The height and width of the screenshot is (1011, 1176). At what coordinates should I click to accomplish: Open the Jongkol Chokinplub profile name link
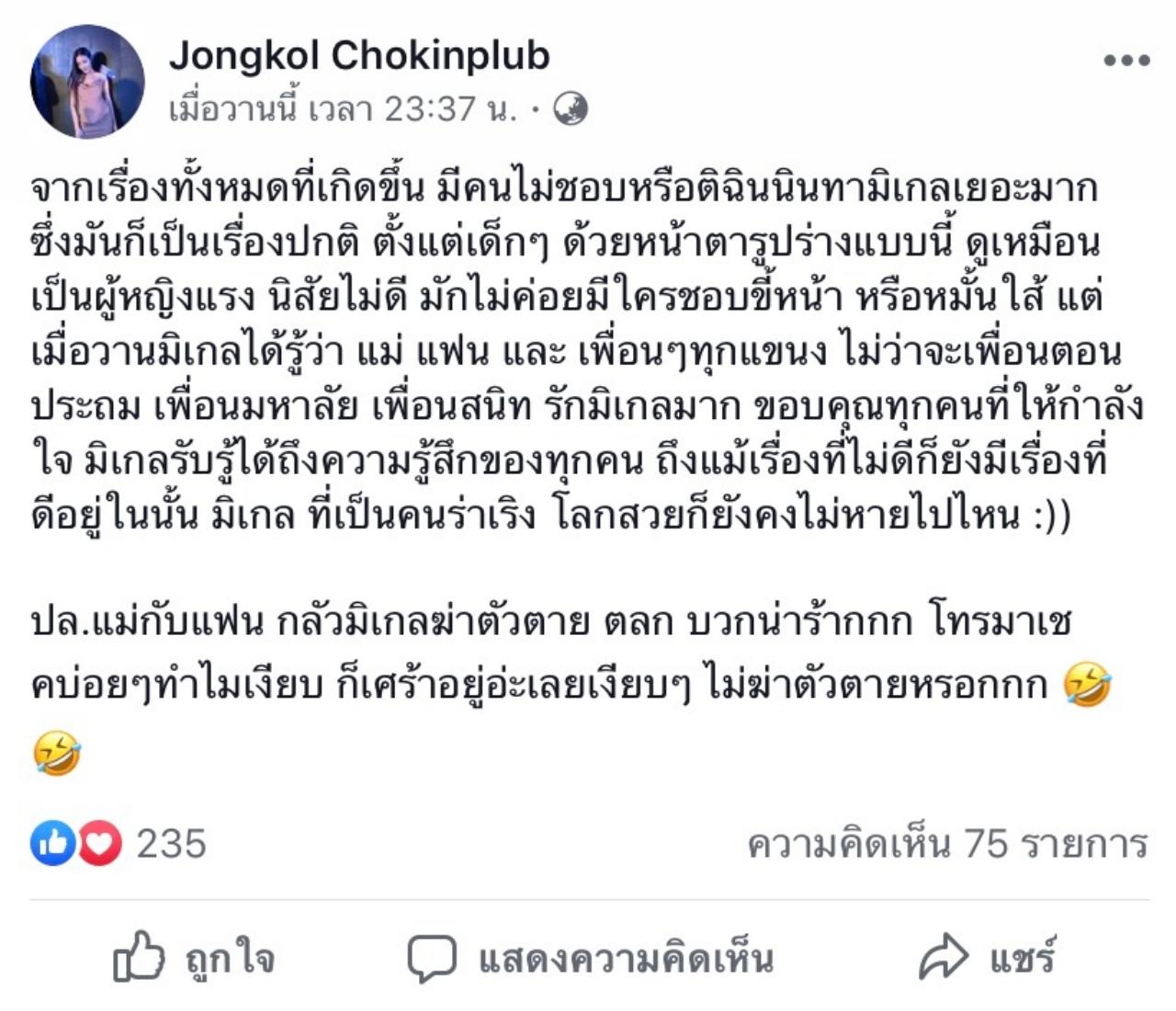(x=359, y=55)
